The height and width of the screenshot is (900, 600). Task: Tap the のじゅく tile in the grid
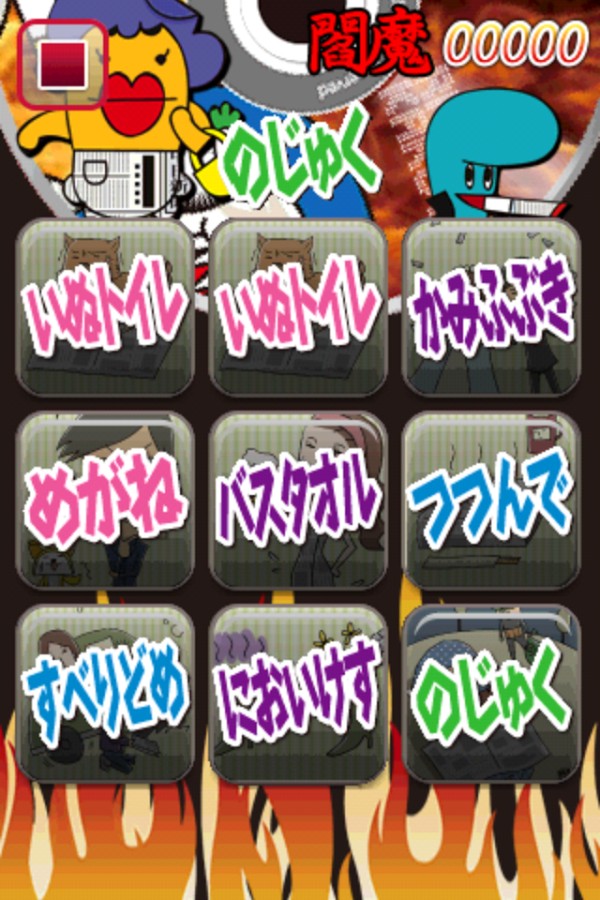(491, 693)
